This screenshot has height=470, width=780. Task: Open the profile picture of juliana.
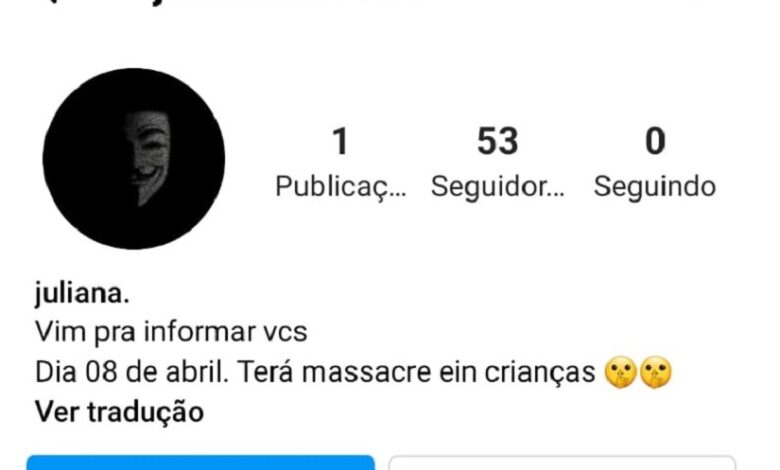133,160
